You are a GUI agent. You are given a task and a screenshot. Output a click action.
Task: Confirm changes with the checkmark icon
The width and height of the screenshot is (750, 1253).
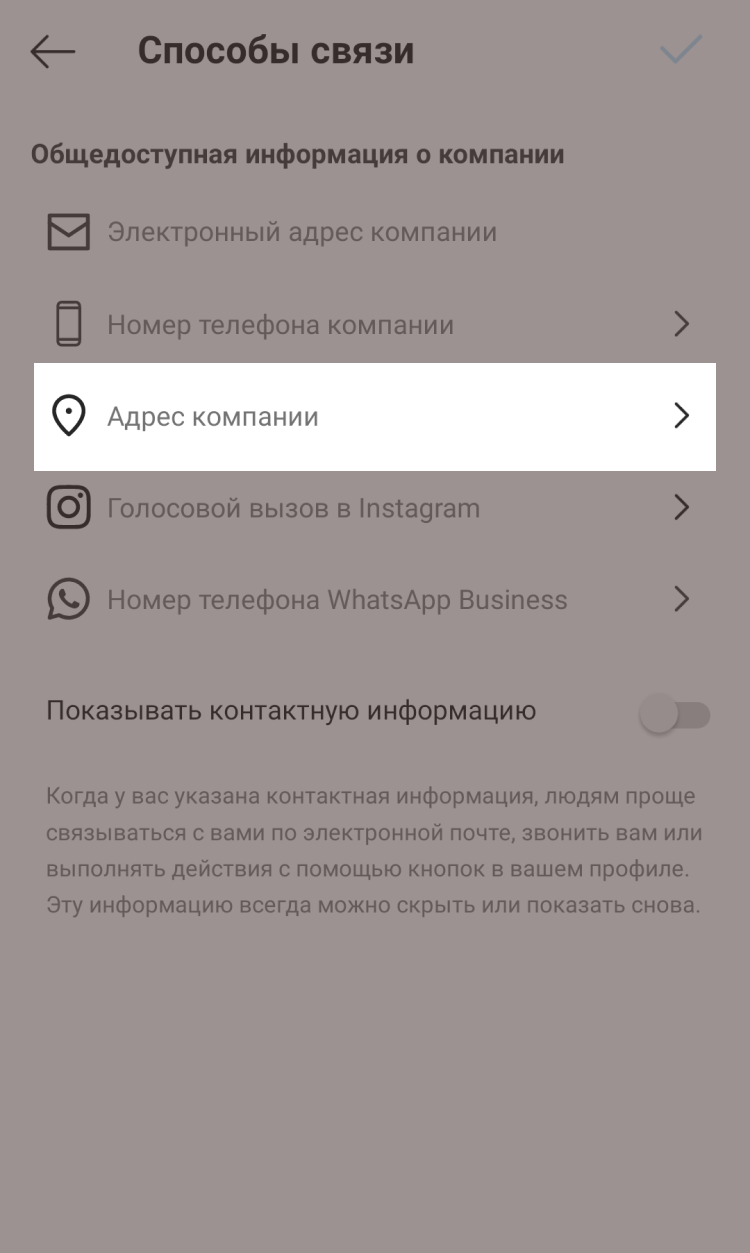[681, 50]
